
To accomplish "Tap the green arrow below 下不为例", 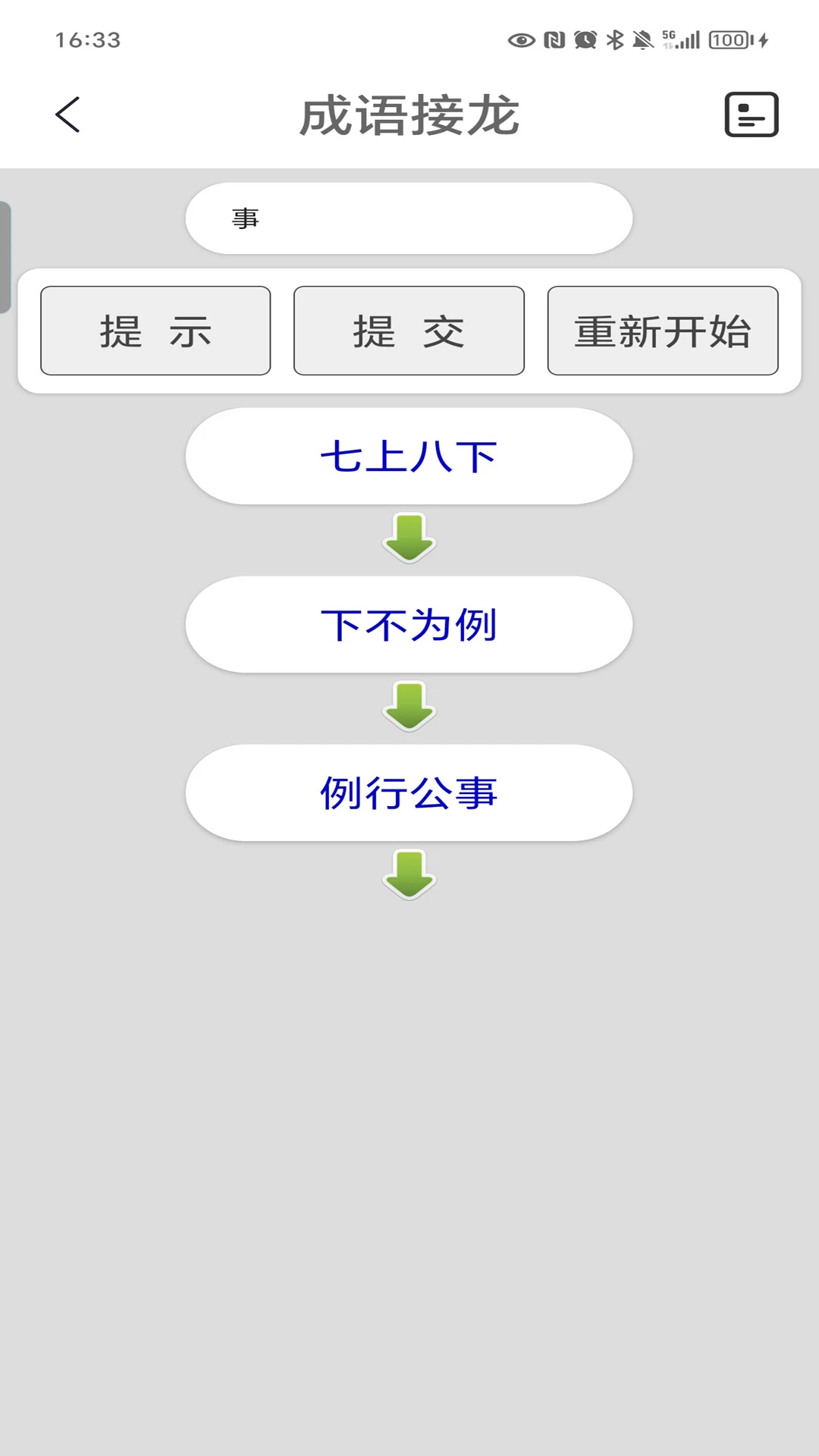I will tap(409, 707).
